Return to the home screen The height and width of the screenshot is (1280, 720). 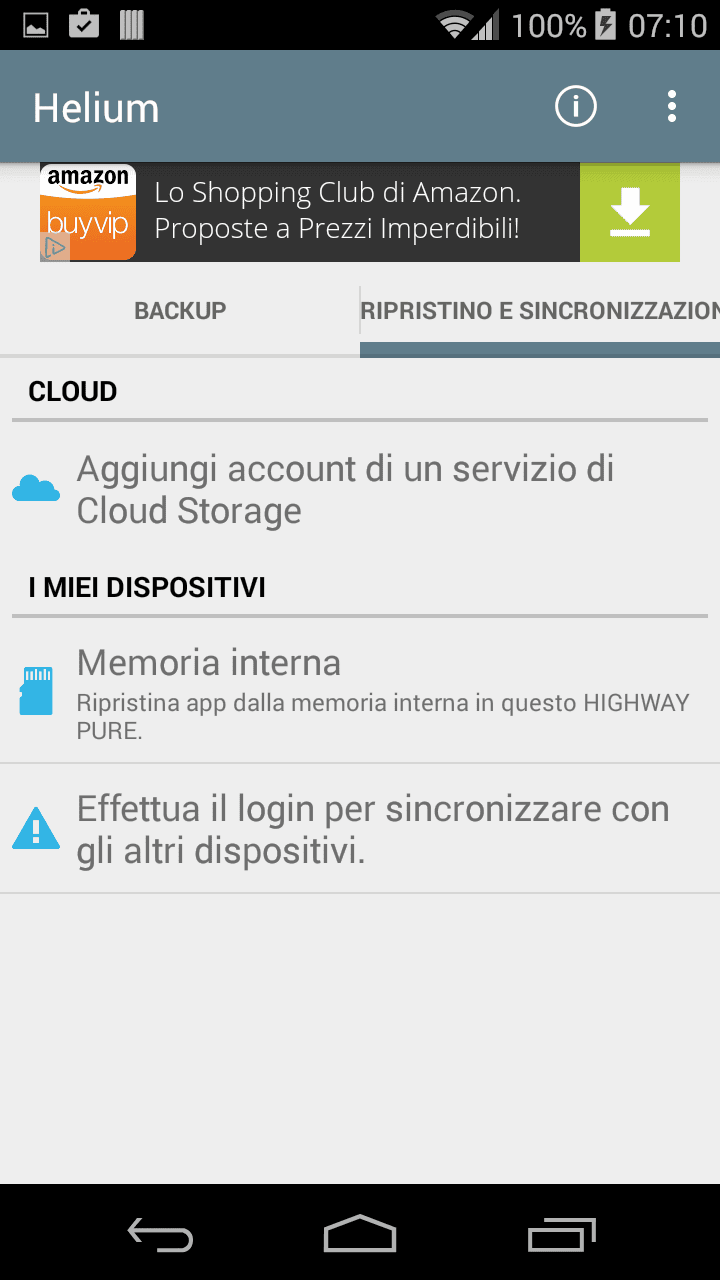coord(360,1234)
